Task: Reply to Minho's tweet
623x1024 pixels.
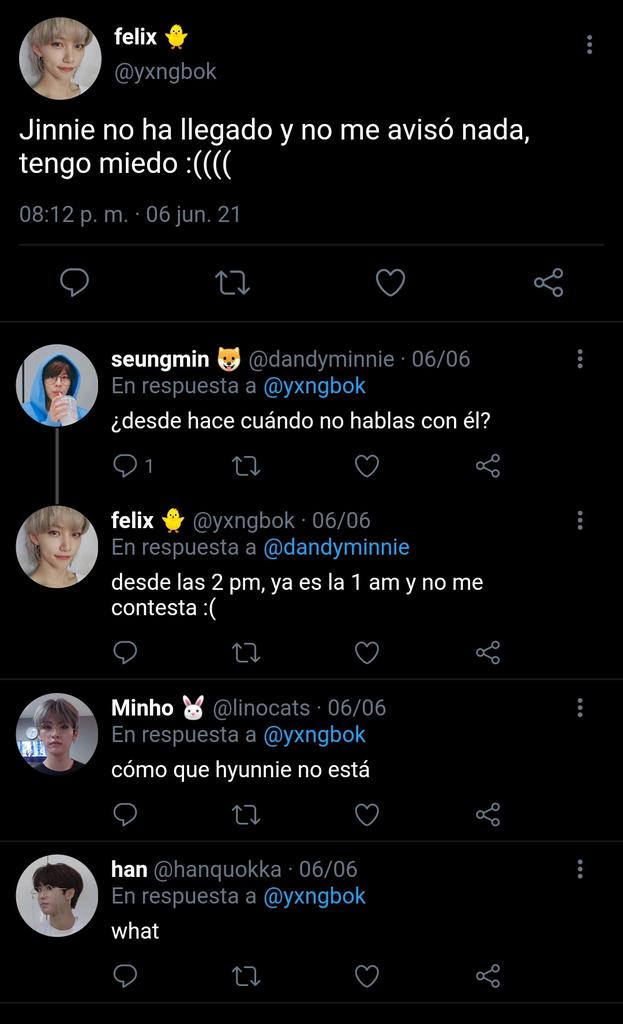Action: tap(125, 814)
